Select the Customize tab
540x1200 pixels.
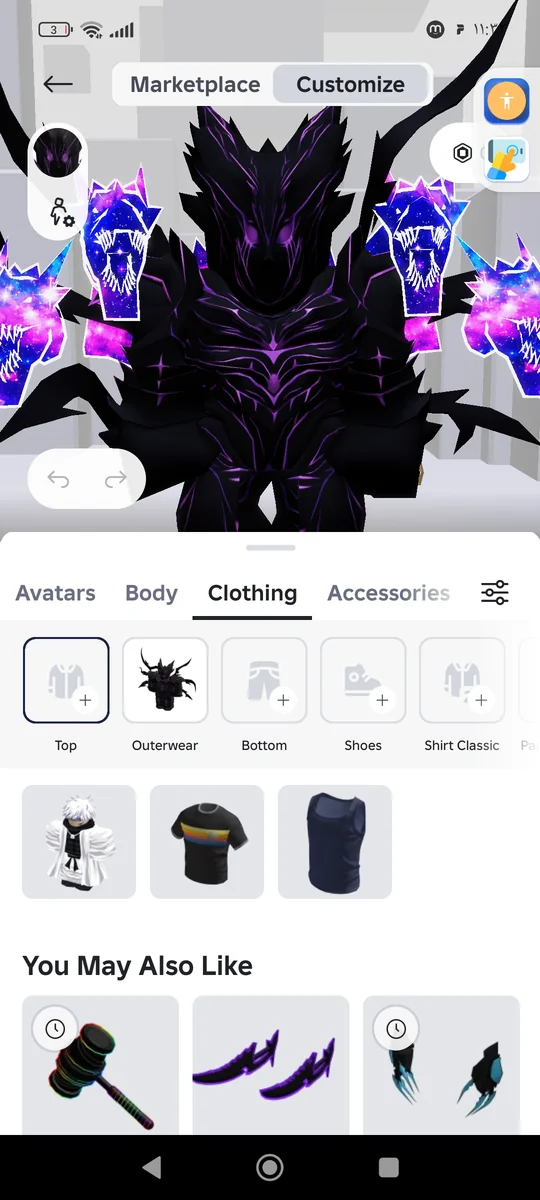[351, 84]
